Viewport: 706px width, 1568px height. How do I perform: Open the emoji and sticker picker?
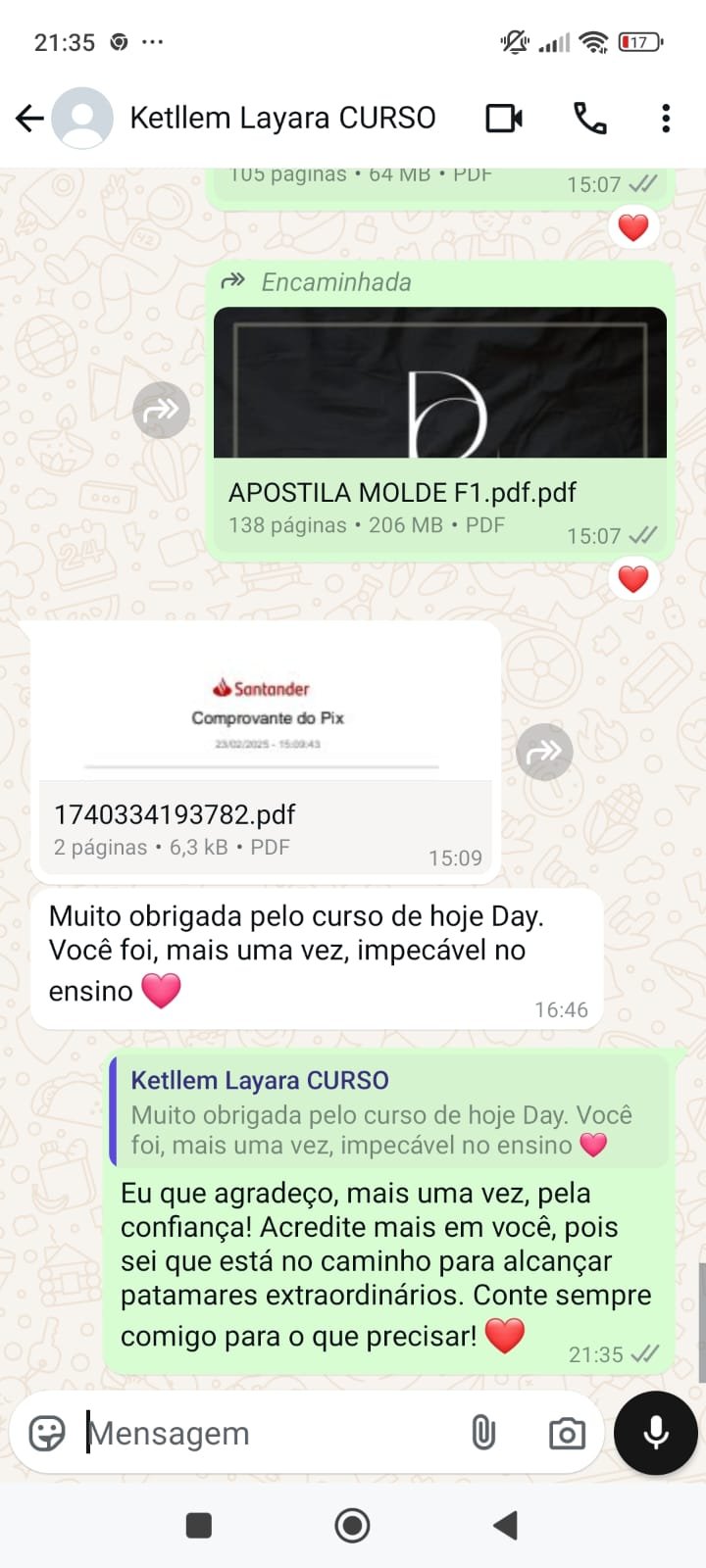click(x=47, y=1434)
